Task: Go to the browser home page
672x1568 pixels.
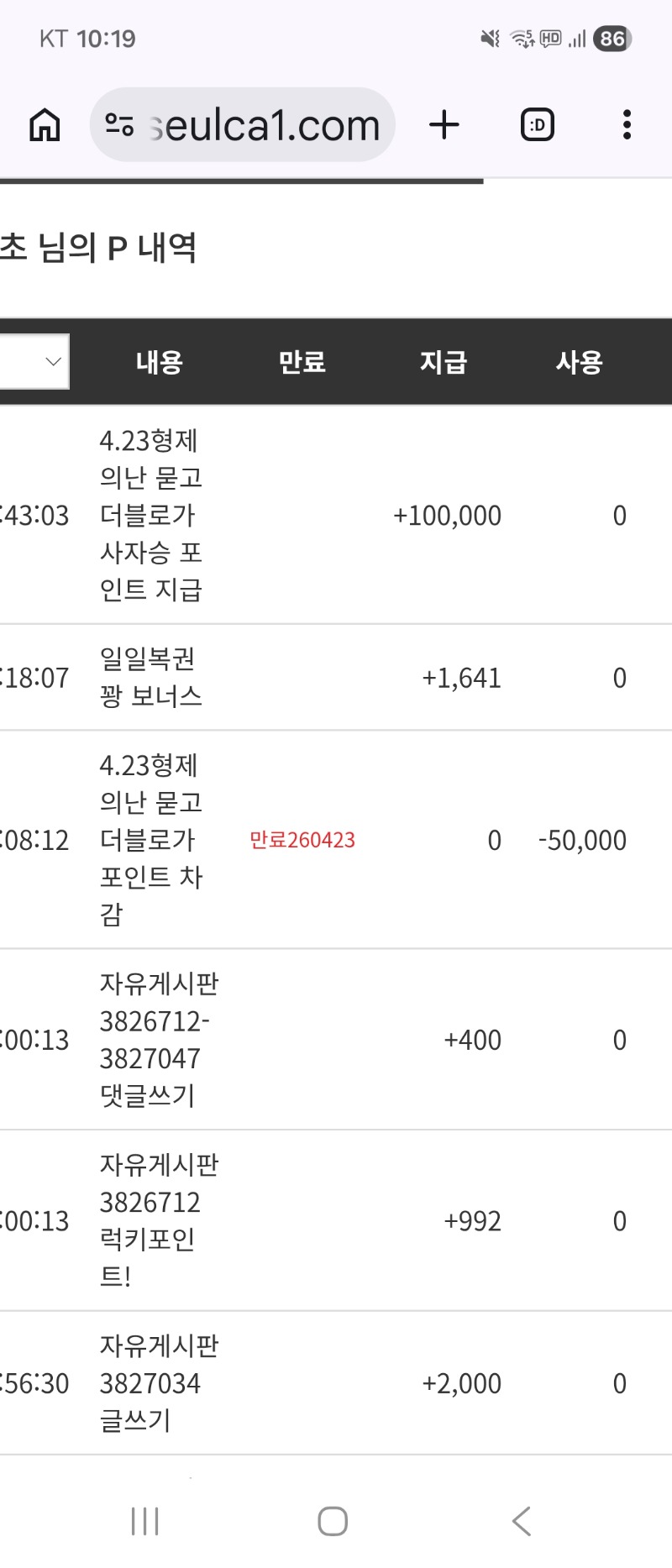Action: click(45, 125)
